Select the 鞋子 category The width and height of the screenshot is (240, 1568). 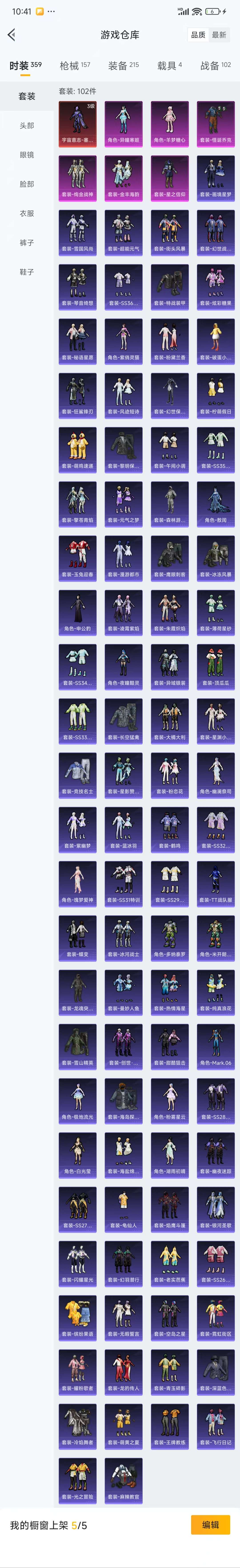point(27,272)
